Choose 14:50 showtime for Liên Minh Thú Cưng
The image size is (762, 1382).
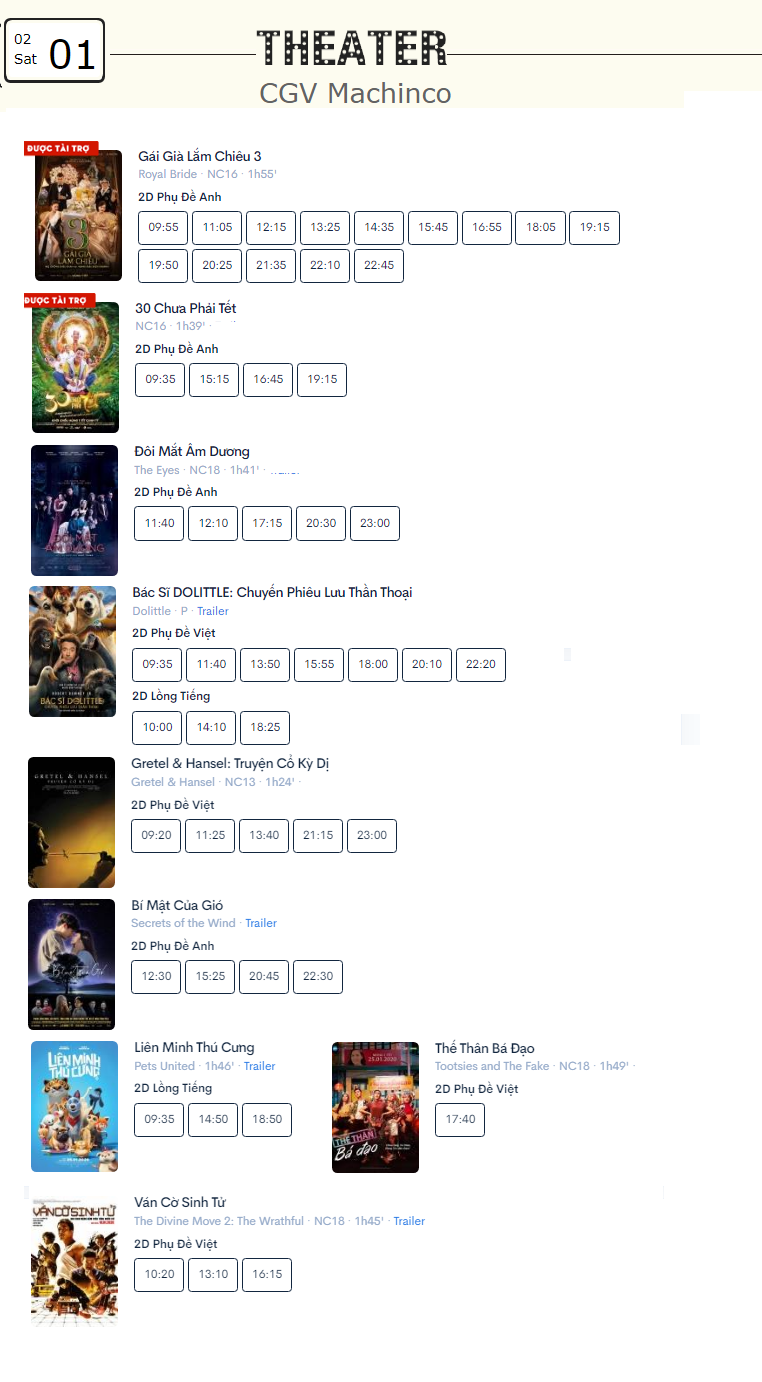point(213,1120)
